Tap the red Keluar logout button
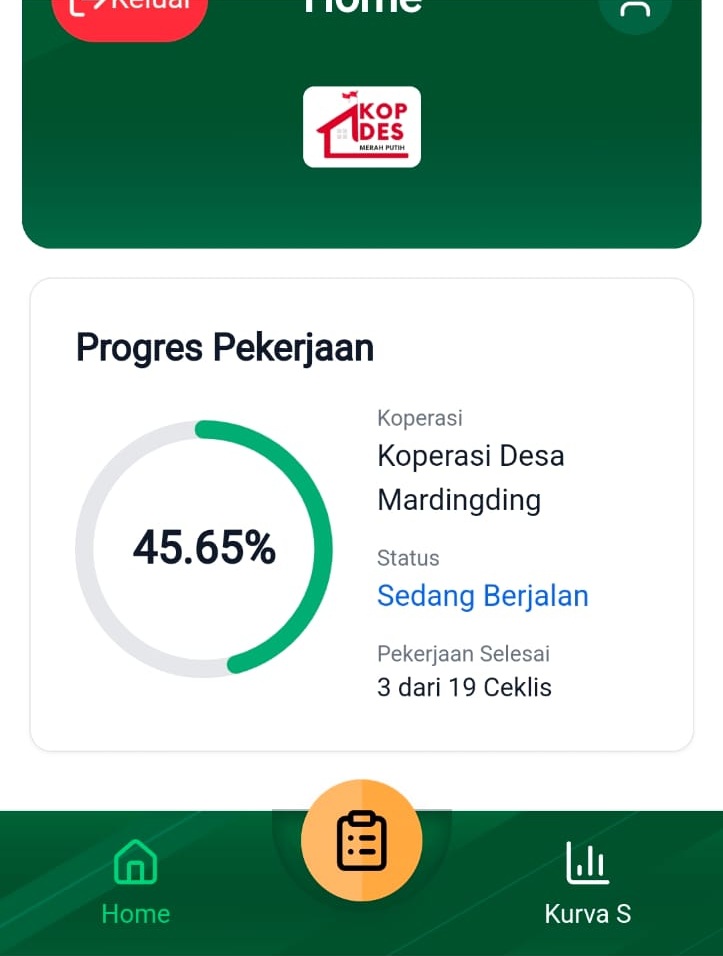The image size is (723, 956). (129, 13)
